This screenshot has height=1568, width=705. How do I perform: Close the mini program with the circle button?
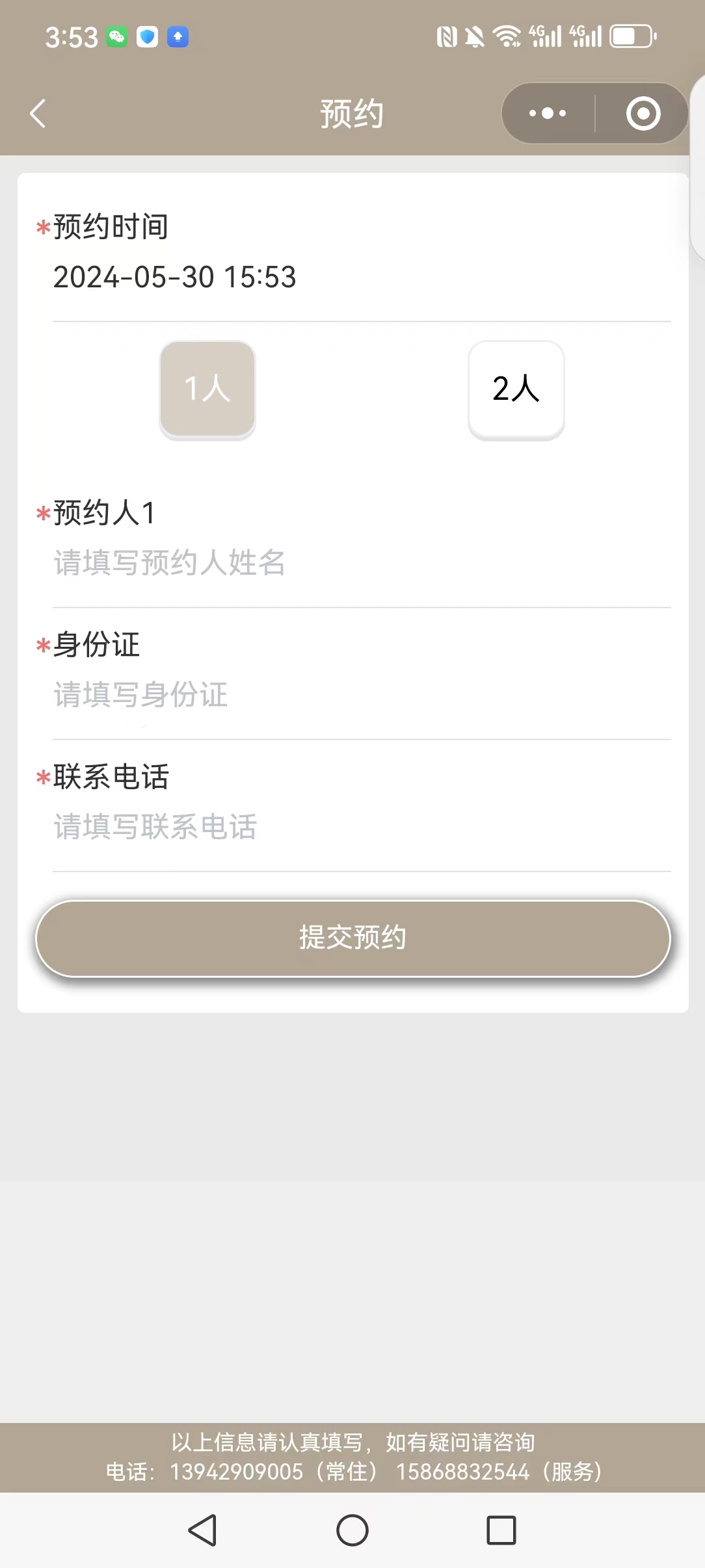[643, 114]
